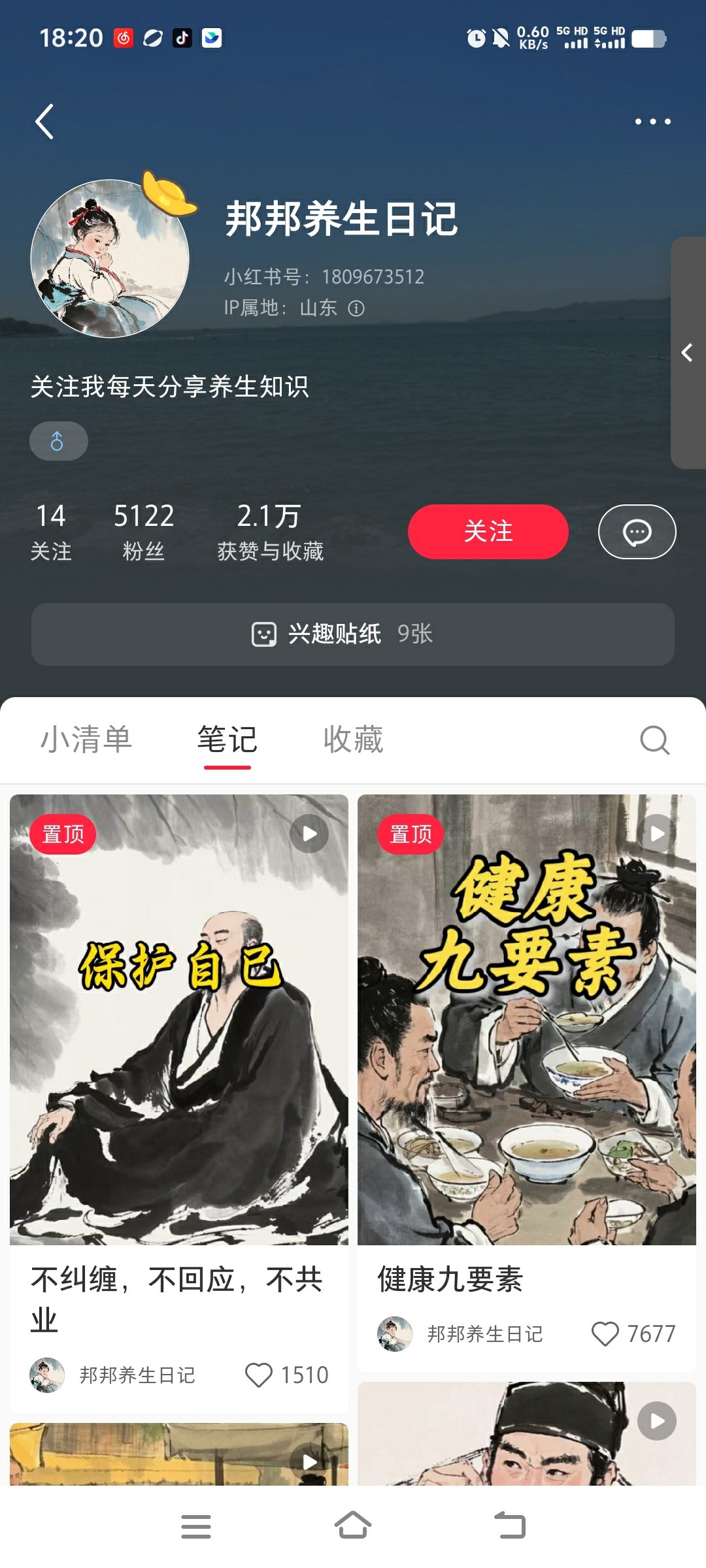Send a private message via chat bubble button
706x1568 pixels.
tap(637, 532)
